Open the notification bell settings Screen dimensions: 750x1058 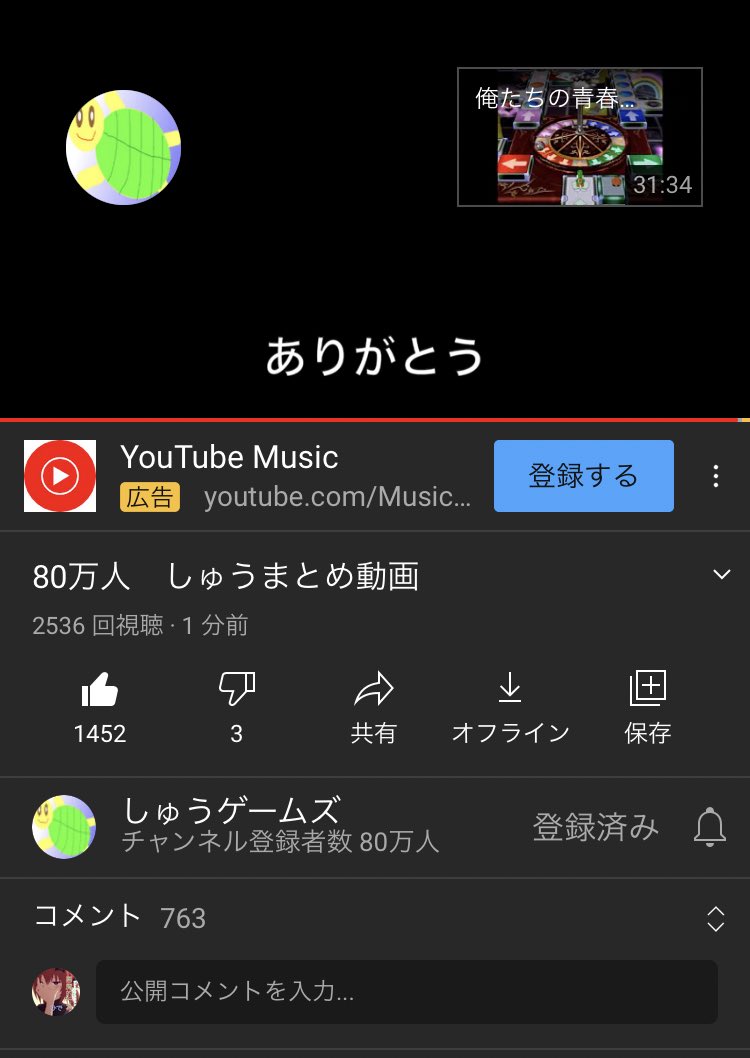pos(709,828)
